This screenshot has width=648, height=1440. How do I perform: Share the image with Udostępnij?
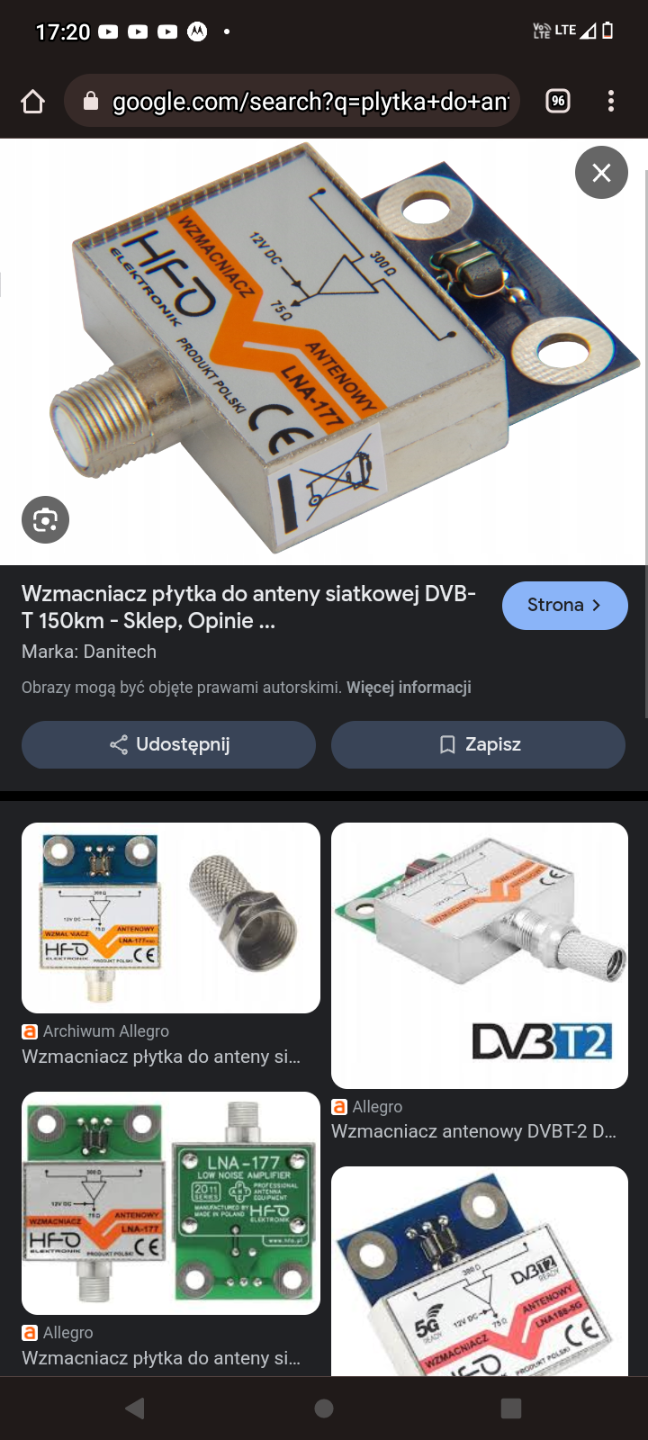point(168,744)
